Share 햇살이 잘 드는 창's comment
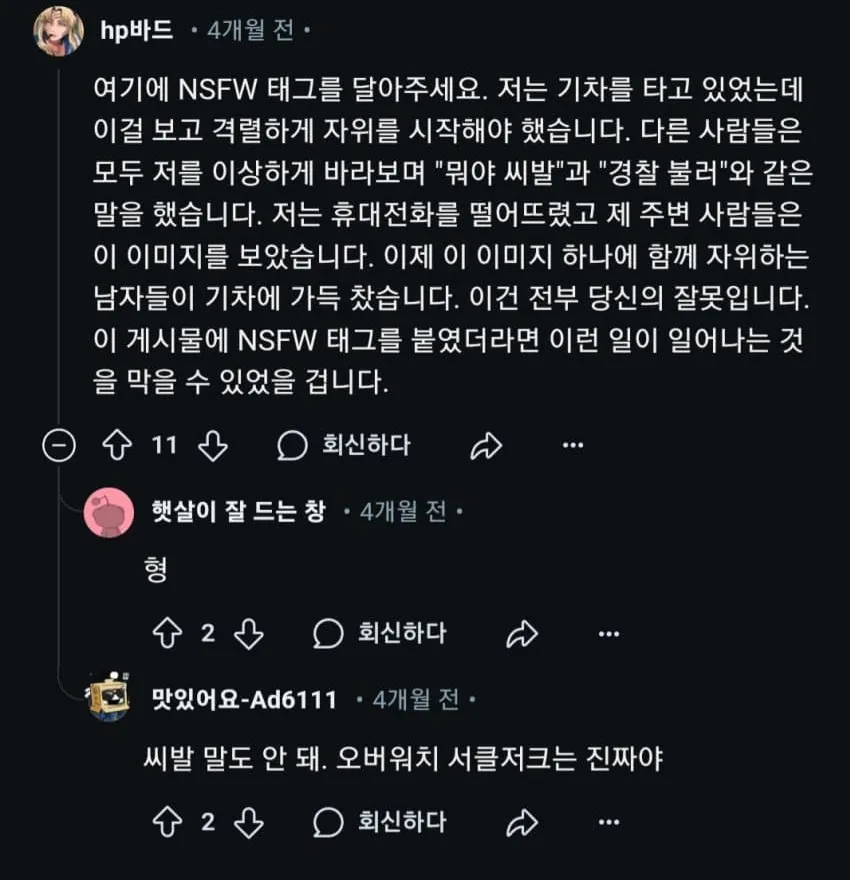Image resolution: width=850 pixels, height=880 pixels. 522,633
